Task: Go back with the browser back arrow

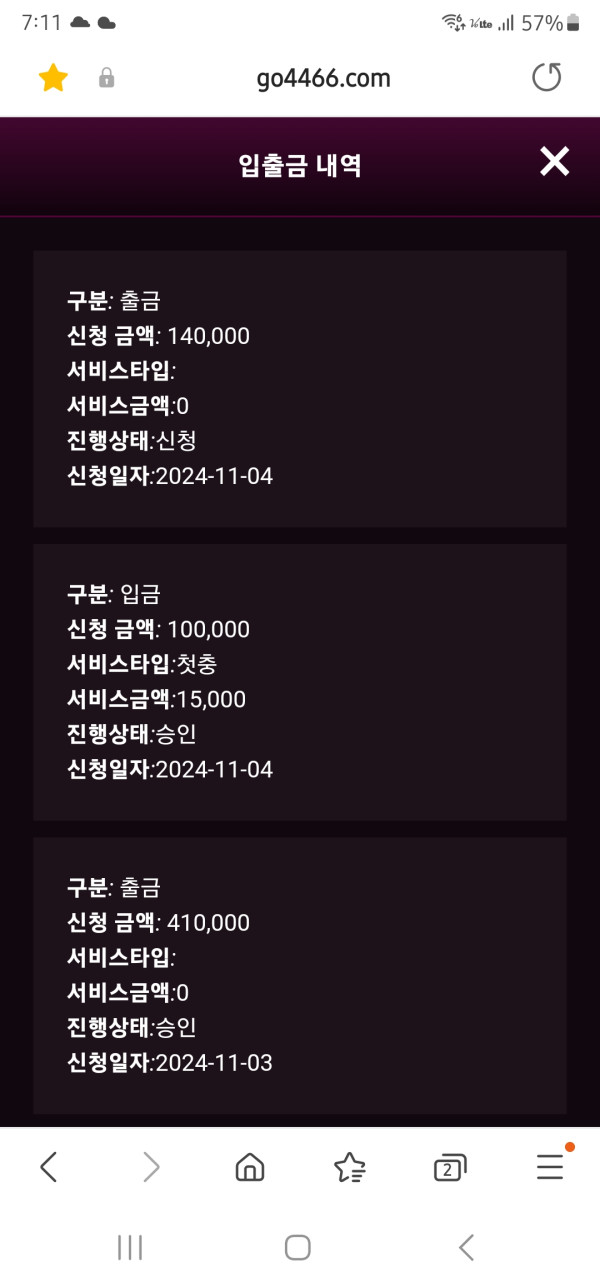Action: click(48, 1166)
